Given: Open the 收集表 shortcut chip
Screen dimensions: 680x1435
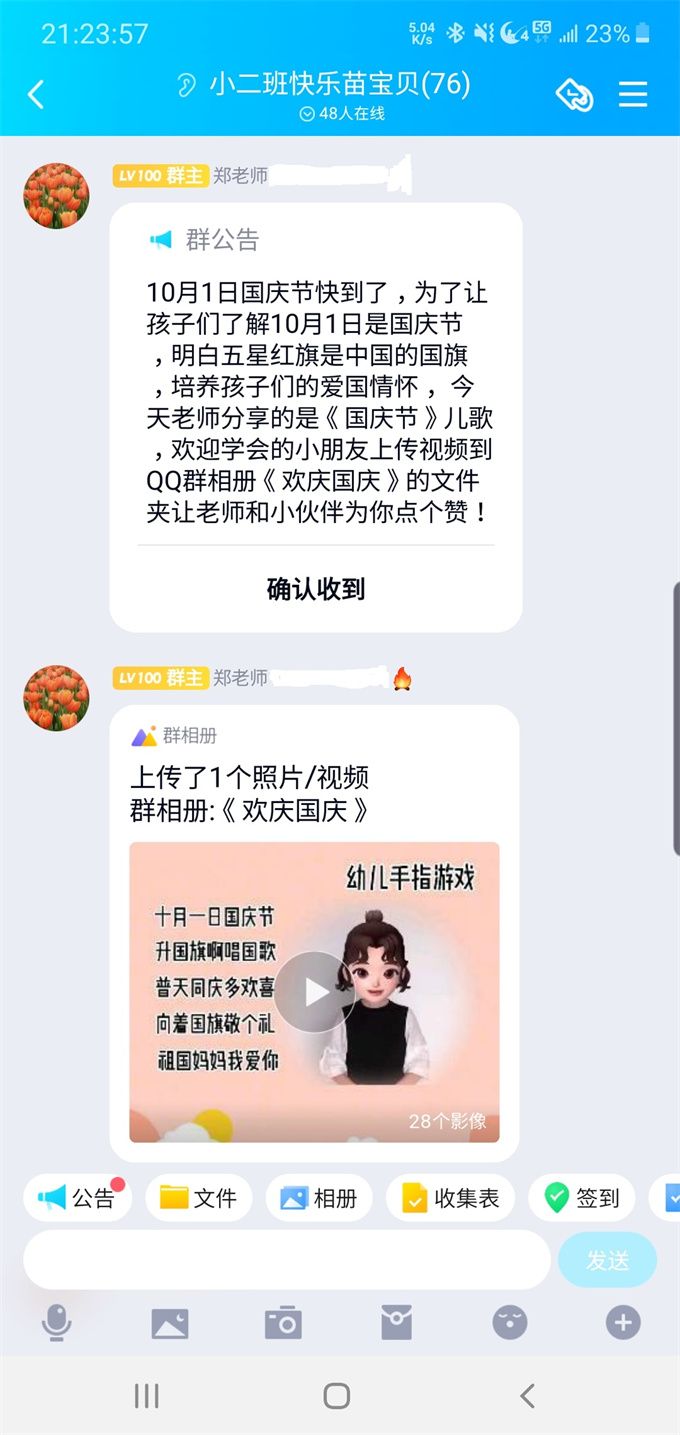Looking at the screenshot, I should click(x=450, y=1198).
